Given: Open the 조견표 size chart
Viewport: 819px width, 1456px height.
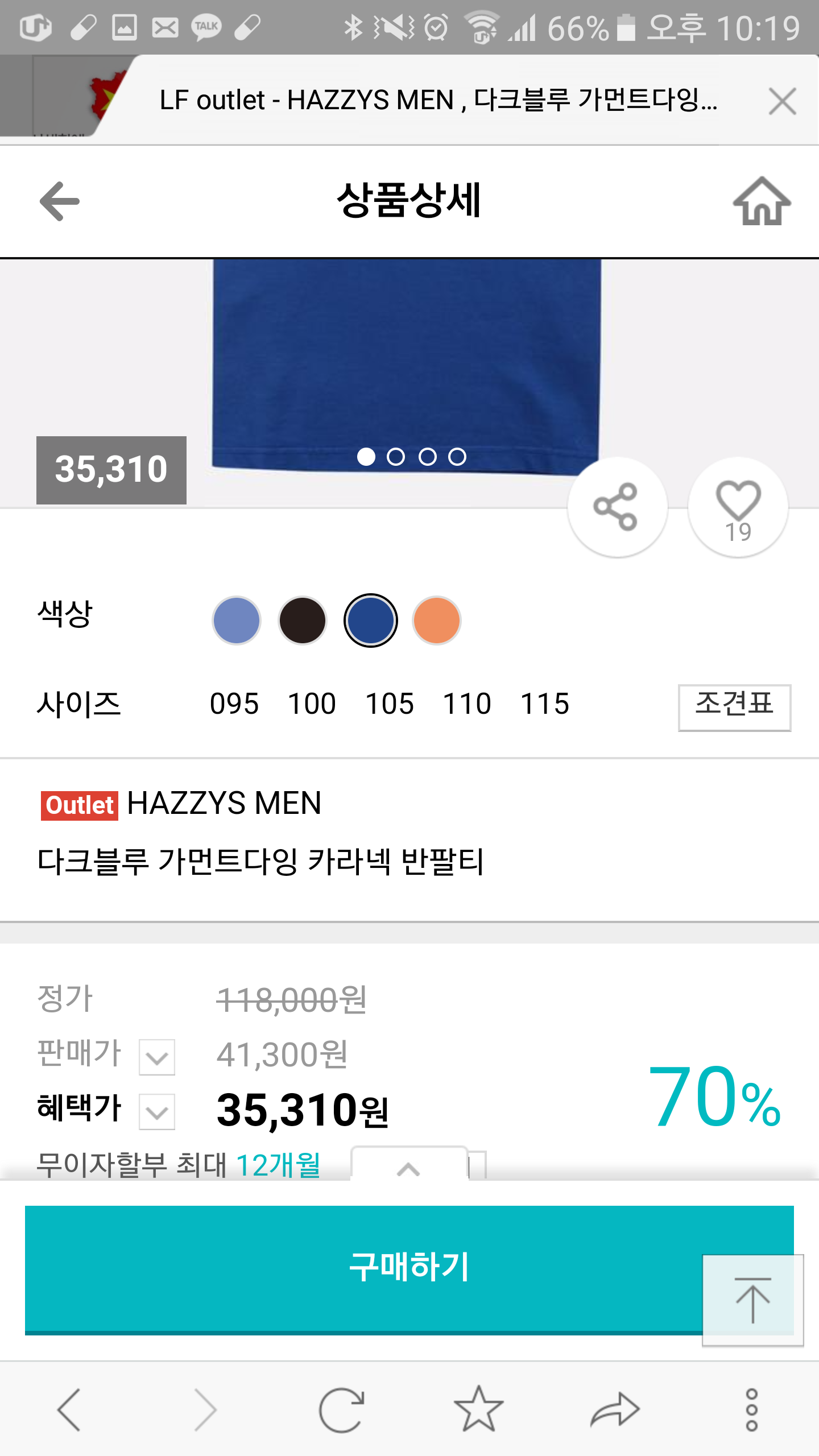Looking at the screenshot, I should pos(734,707).
